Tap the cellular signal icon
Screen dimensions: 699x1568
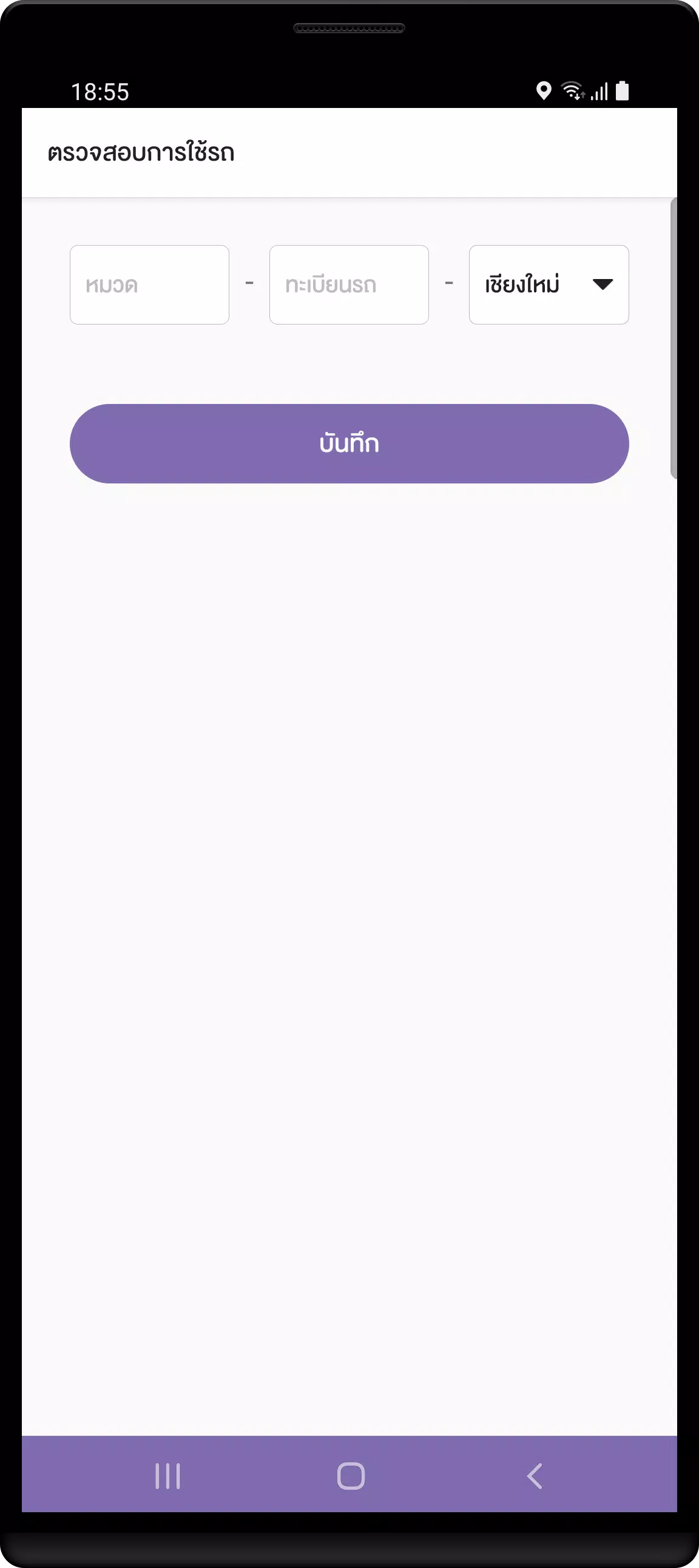pos(599,93)
